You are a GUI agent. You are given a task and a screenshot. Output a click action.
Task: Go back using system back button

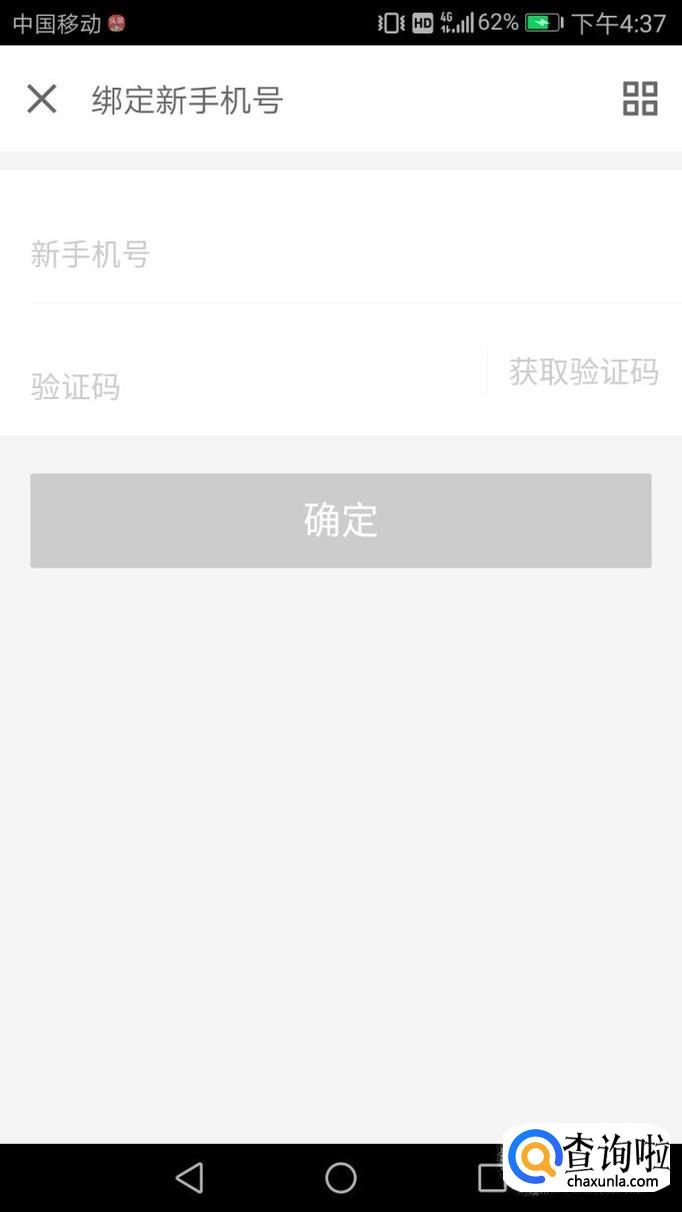[189, 1178]
